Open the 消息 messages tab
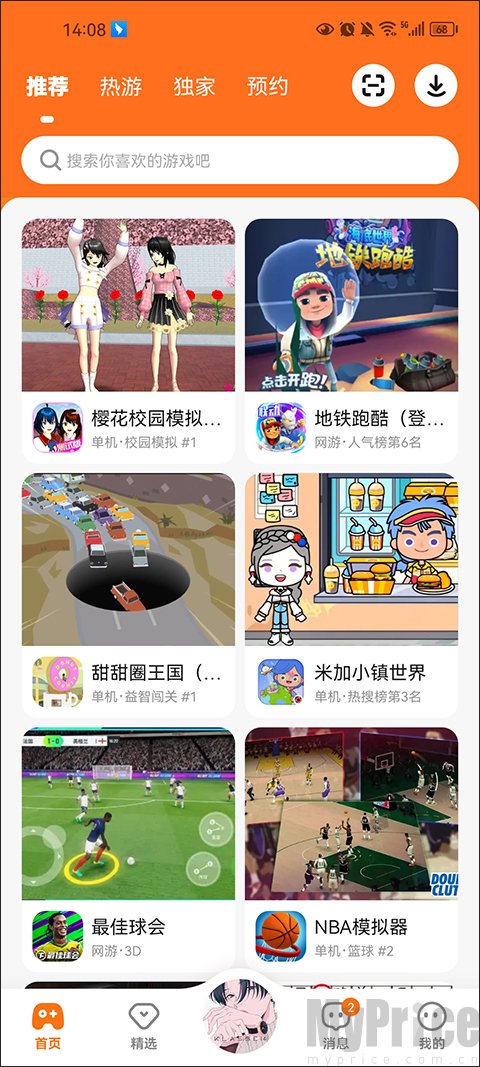Viewport: 480px width, 1067px height. click(x=336, y=1026)
